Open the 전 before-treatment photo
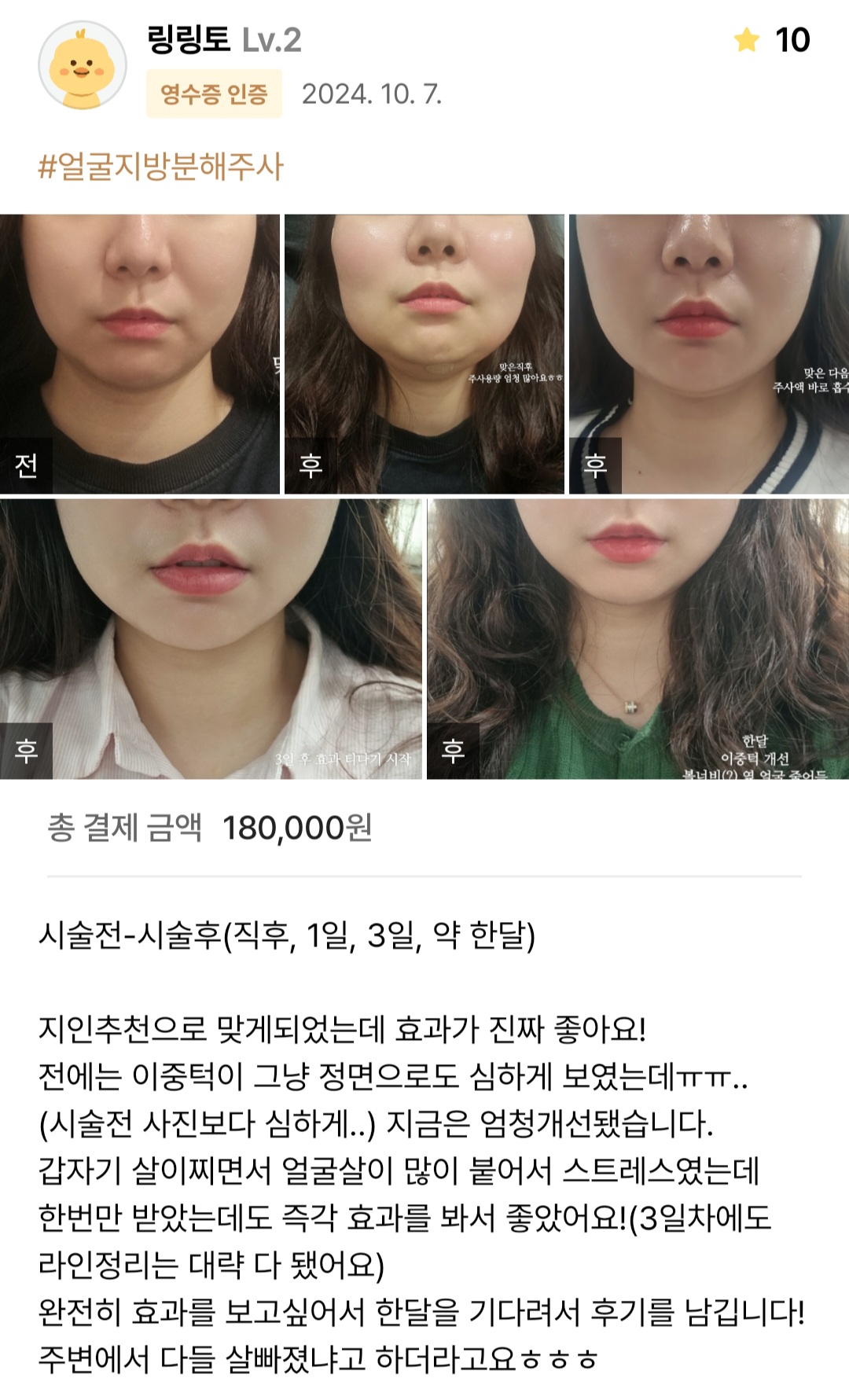Screen dimensions: 849x1400 pyautogui.click(x=140, y=354)
